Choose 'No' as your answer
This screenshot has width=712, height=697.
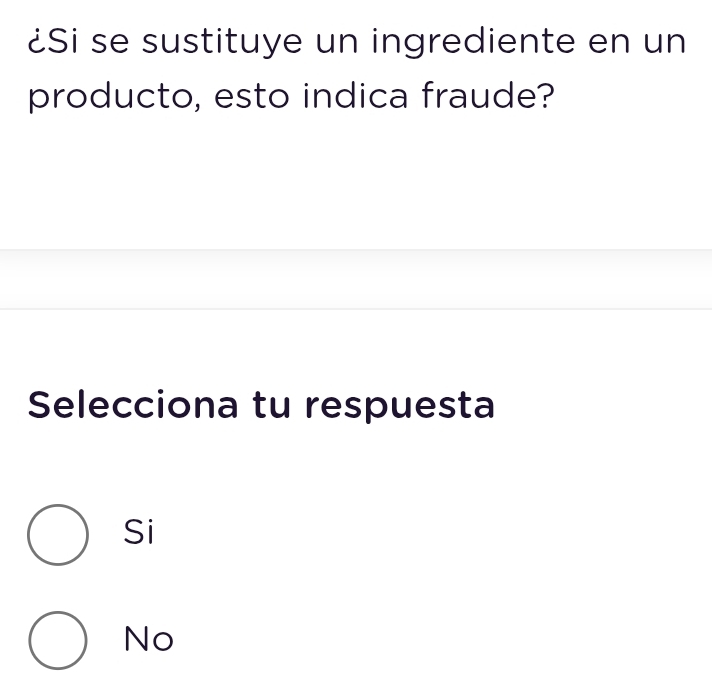(x=58, y=640)
